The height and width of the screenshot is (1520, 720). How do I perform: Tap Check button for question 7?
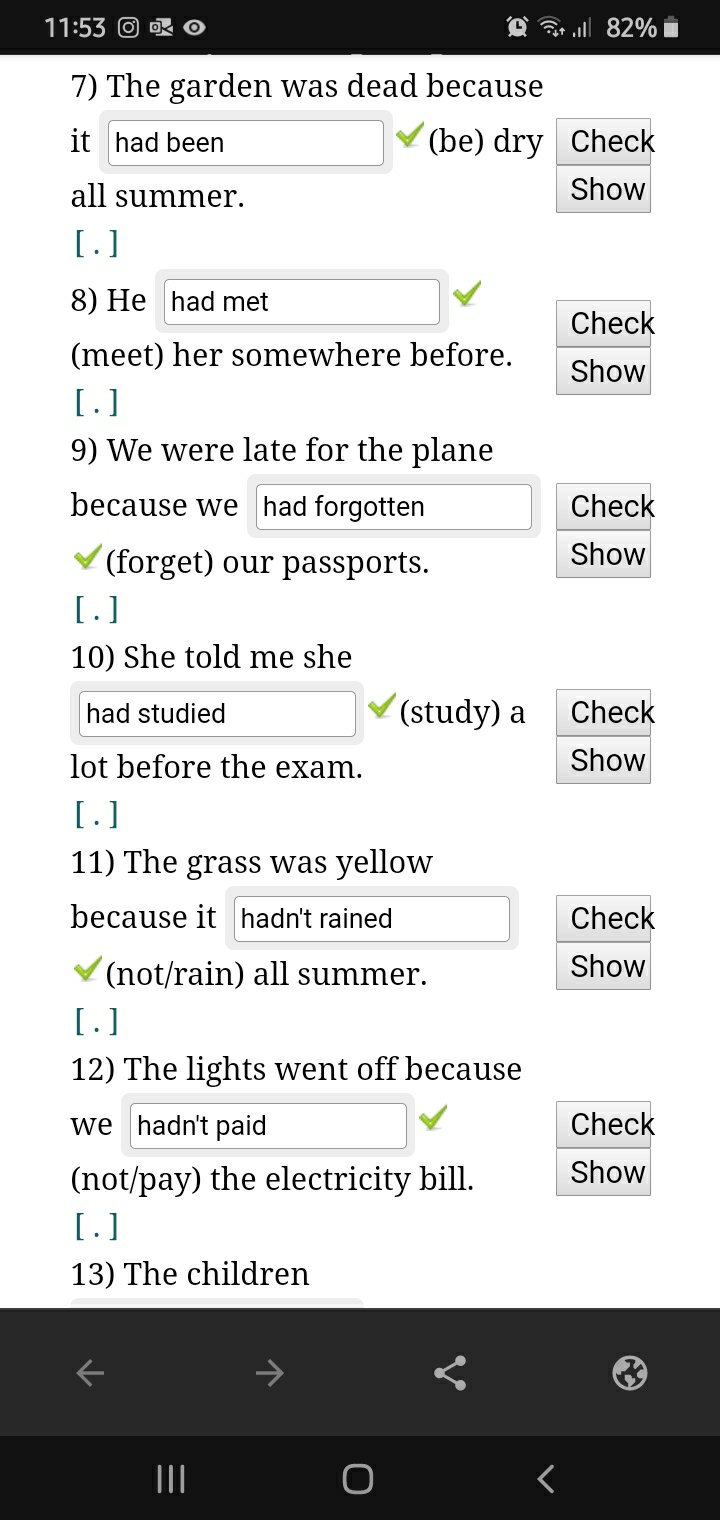pos(603,142)
